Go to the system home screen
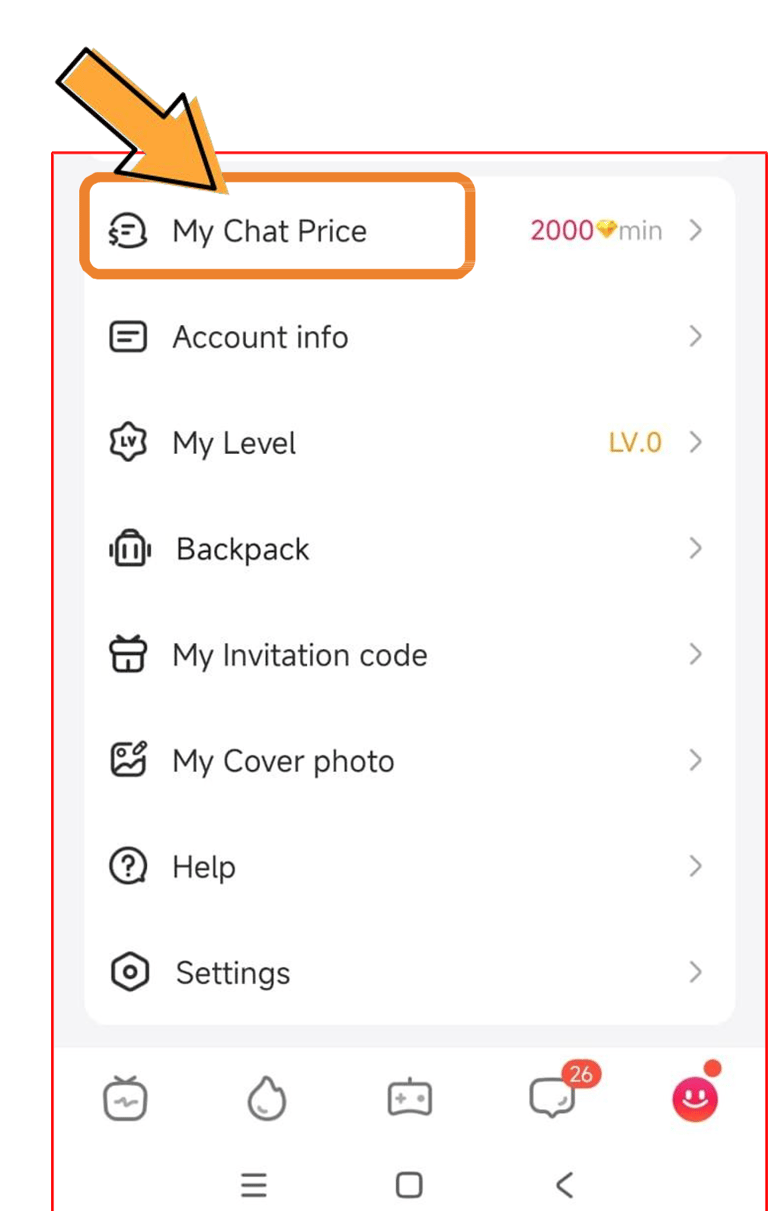Image resolution: width=768 pixels, height=1211 pixels. (409, 1186)
